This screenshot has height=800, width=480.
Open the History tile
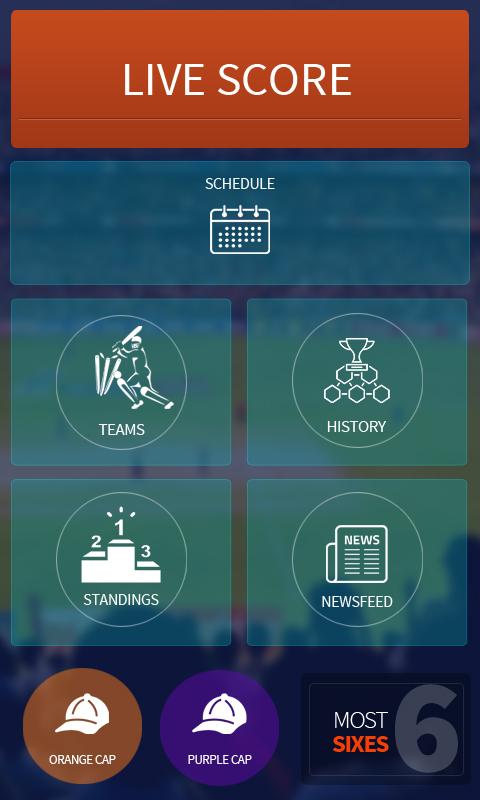(357, 382)
